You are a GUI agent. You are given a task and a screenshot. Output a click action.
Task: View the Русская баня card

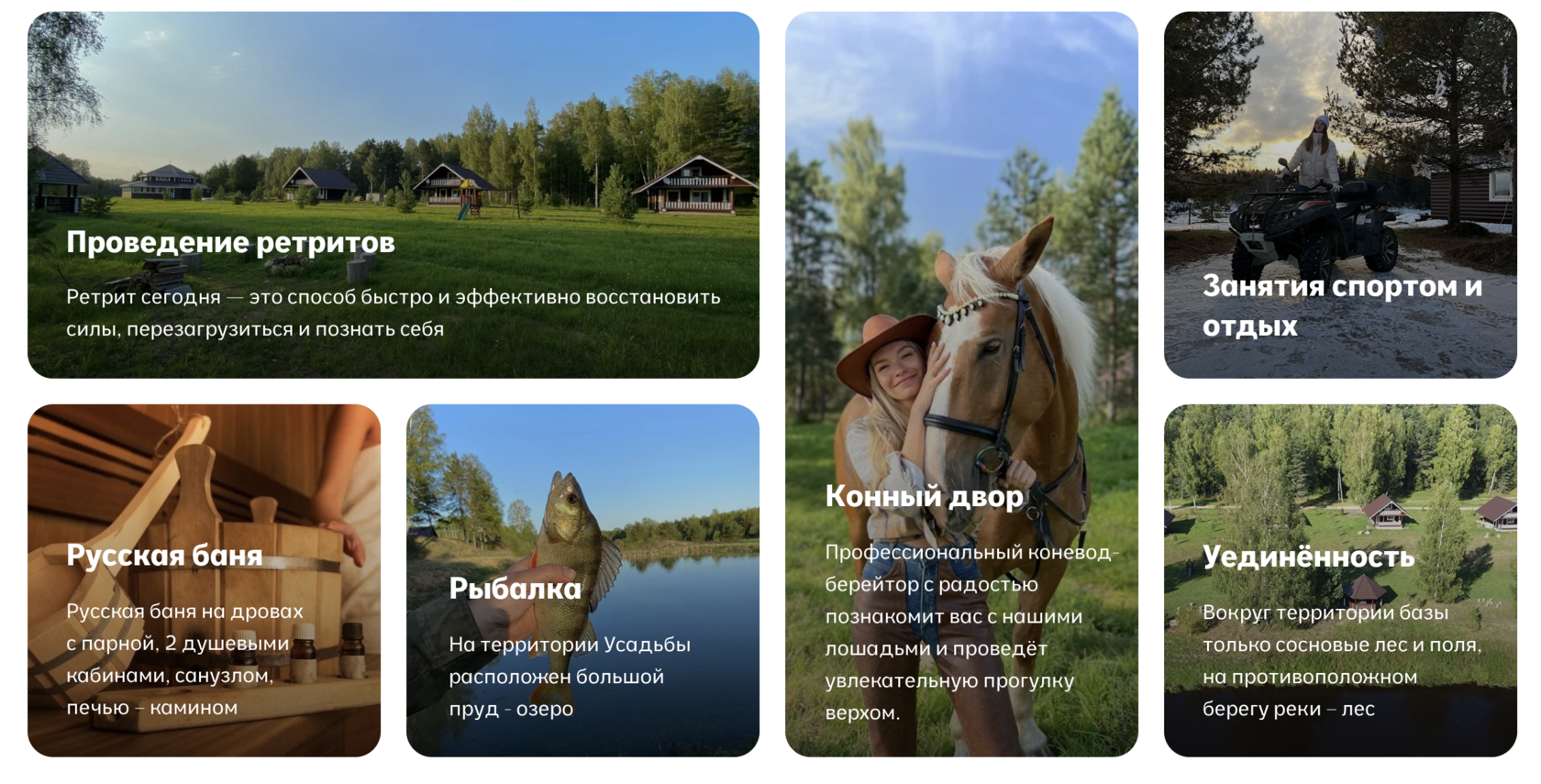[204, 580]
